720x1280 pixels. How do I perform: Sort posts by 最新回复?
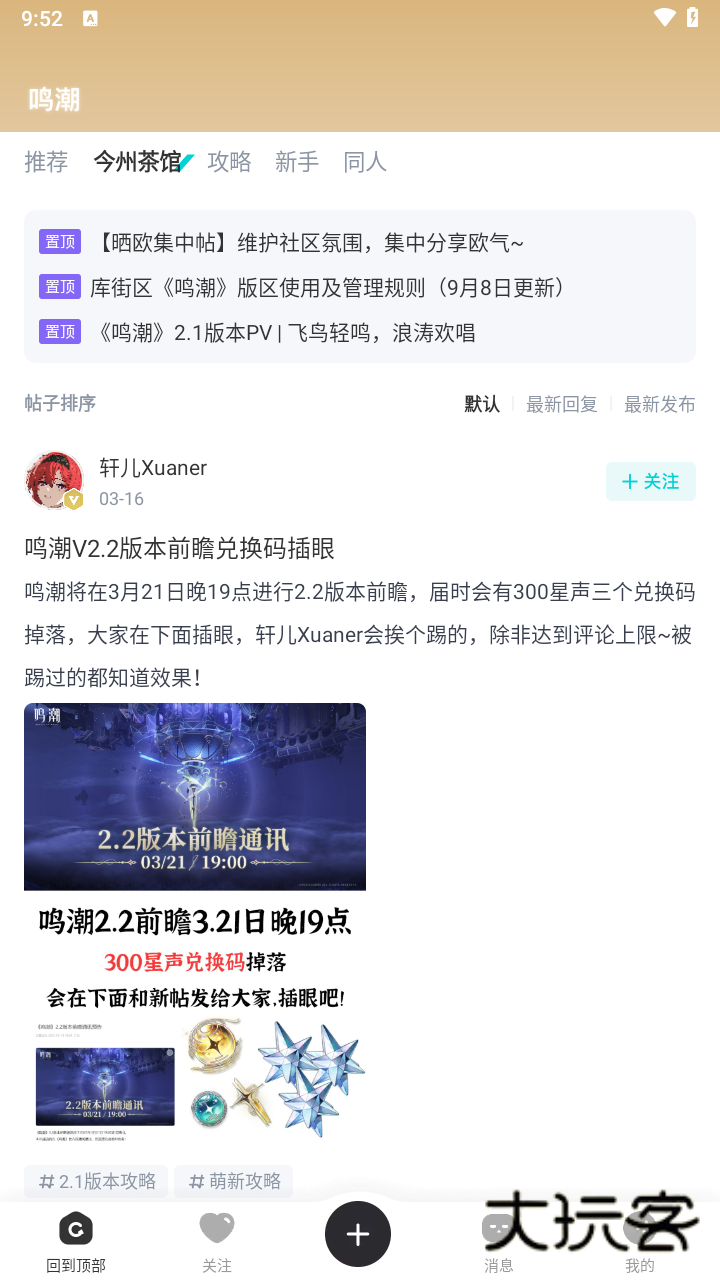[x=561, y=404]
